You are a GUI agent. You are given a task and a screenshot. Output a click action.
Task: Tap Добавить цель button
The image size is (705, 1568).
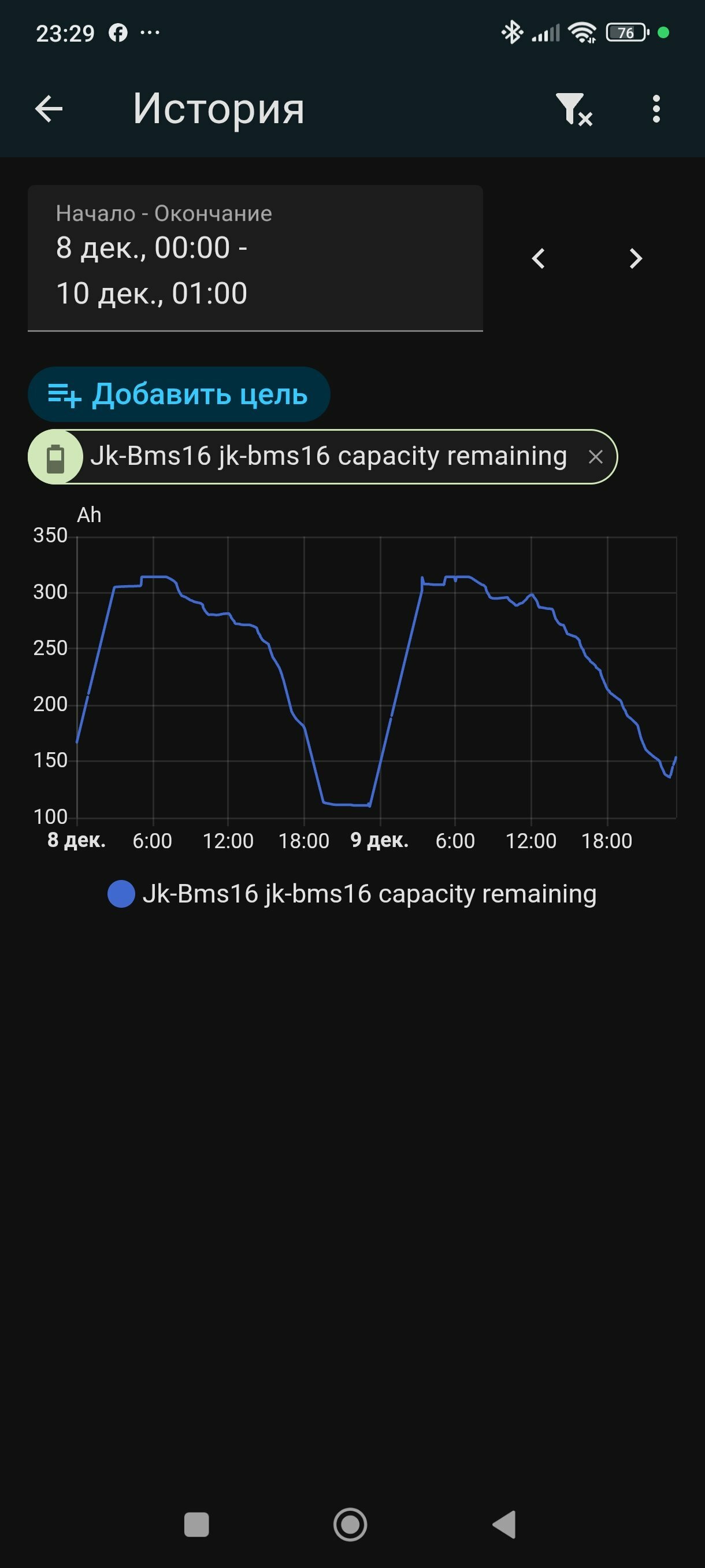tap(179, 394)
